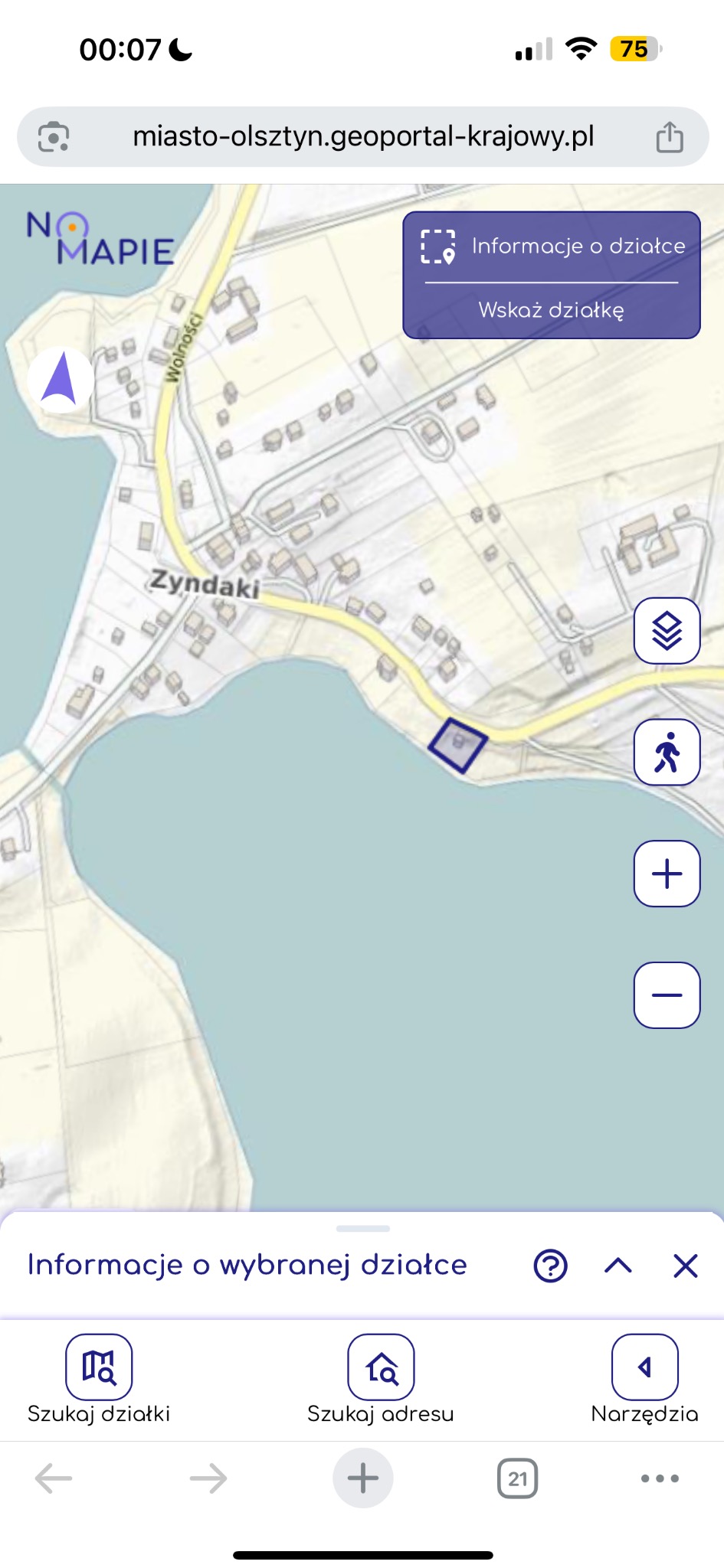Click the compass arrow to reset orientation

pos(61,380)
